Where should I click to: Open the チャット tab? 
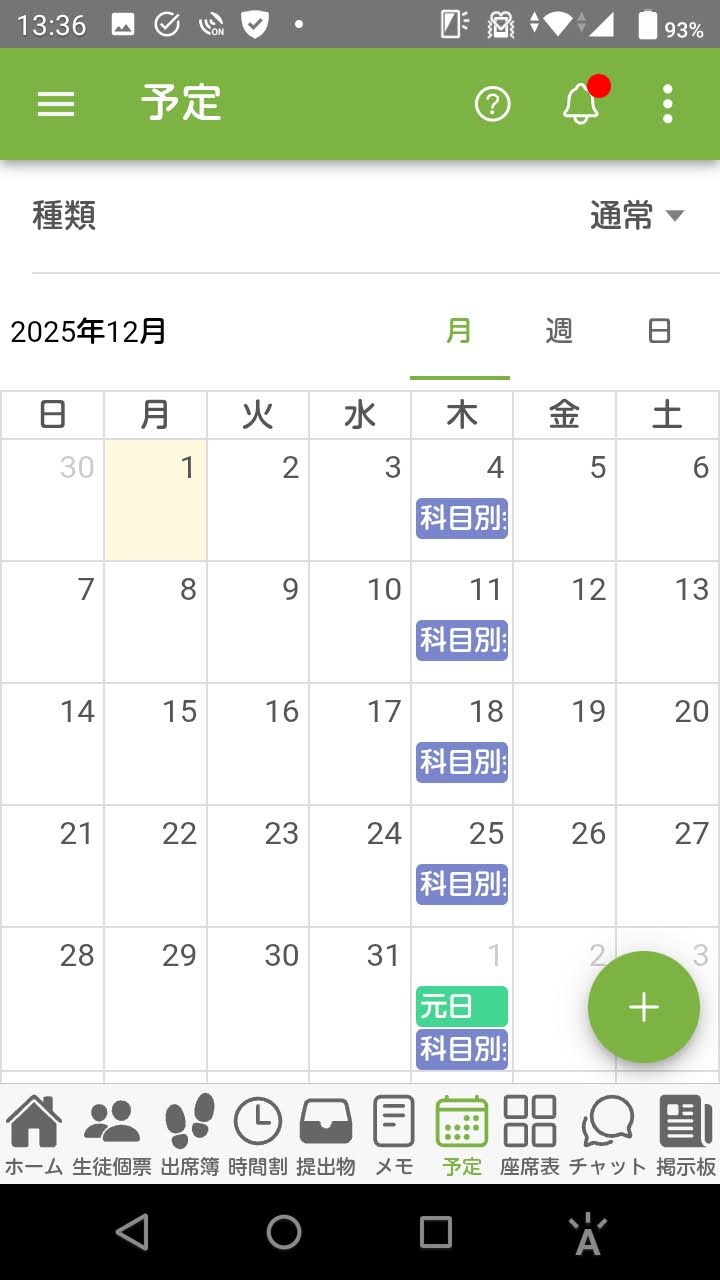607,1134
